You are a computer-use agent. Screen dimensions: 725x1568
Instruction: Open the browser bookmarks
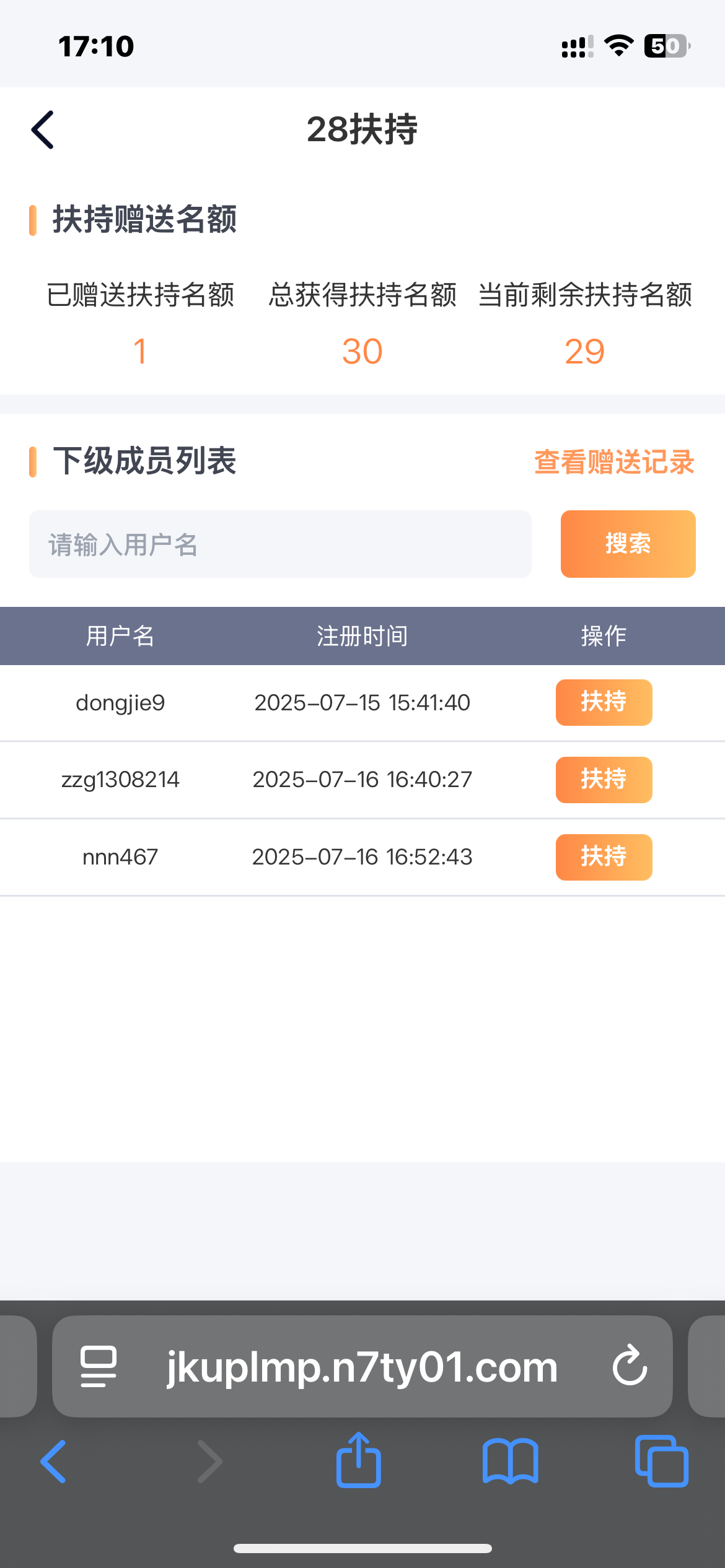coord(510,1462)
